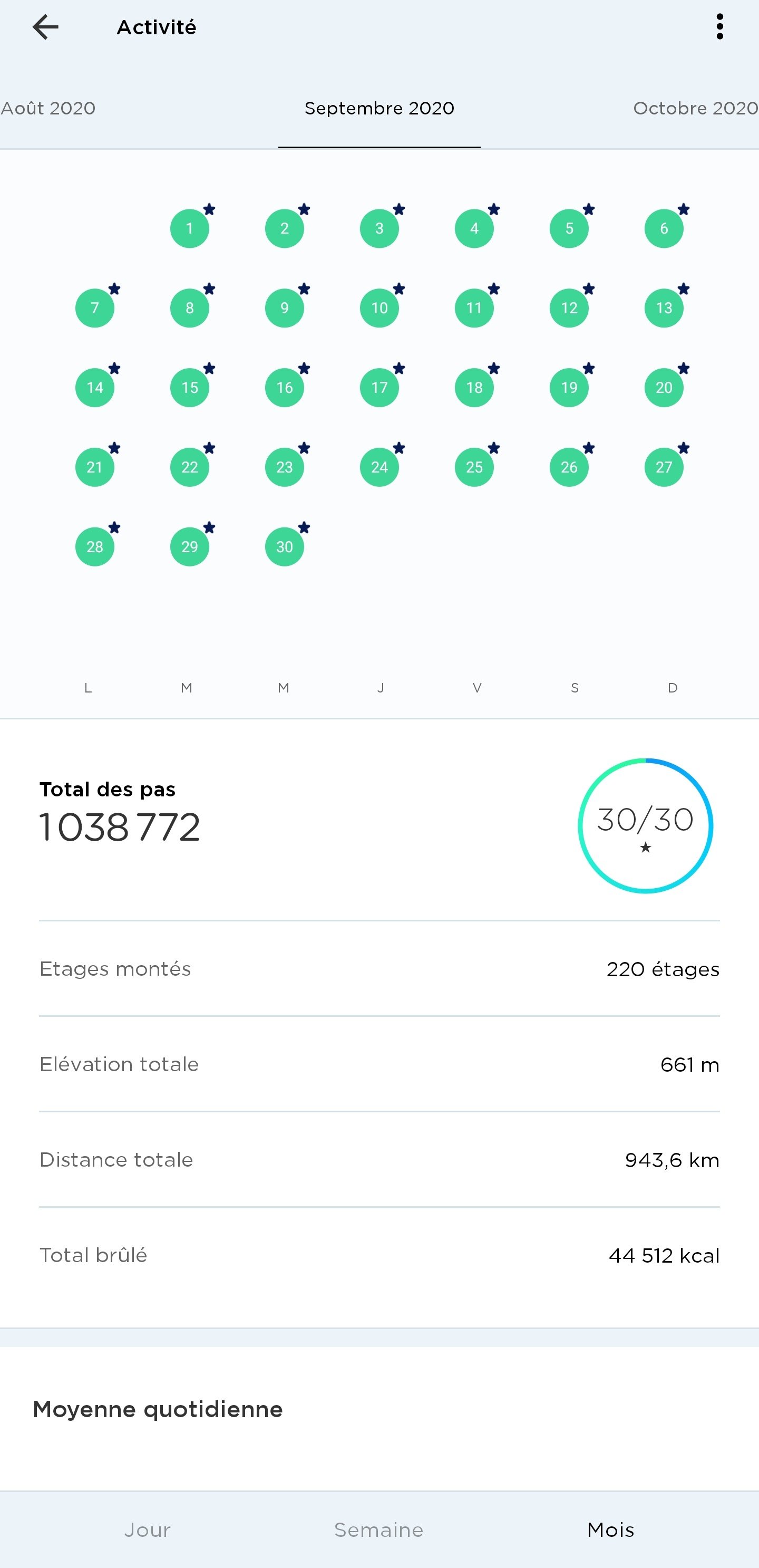The width and height of the screenshot is (759, 1568).
Task: Select the Mois view
Action: coord(610,1529)
